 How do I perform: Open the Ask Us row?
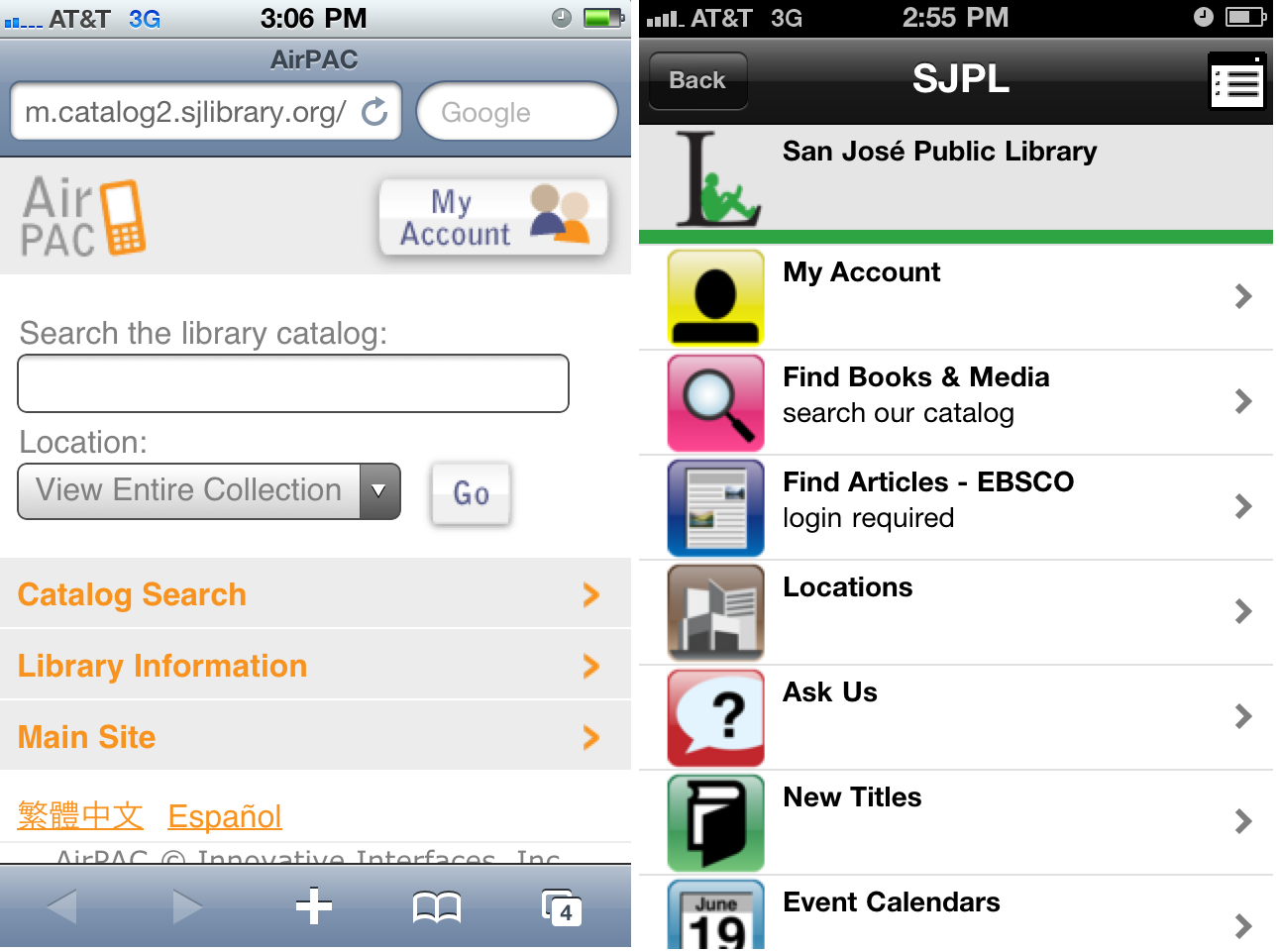click(956, 717)
